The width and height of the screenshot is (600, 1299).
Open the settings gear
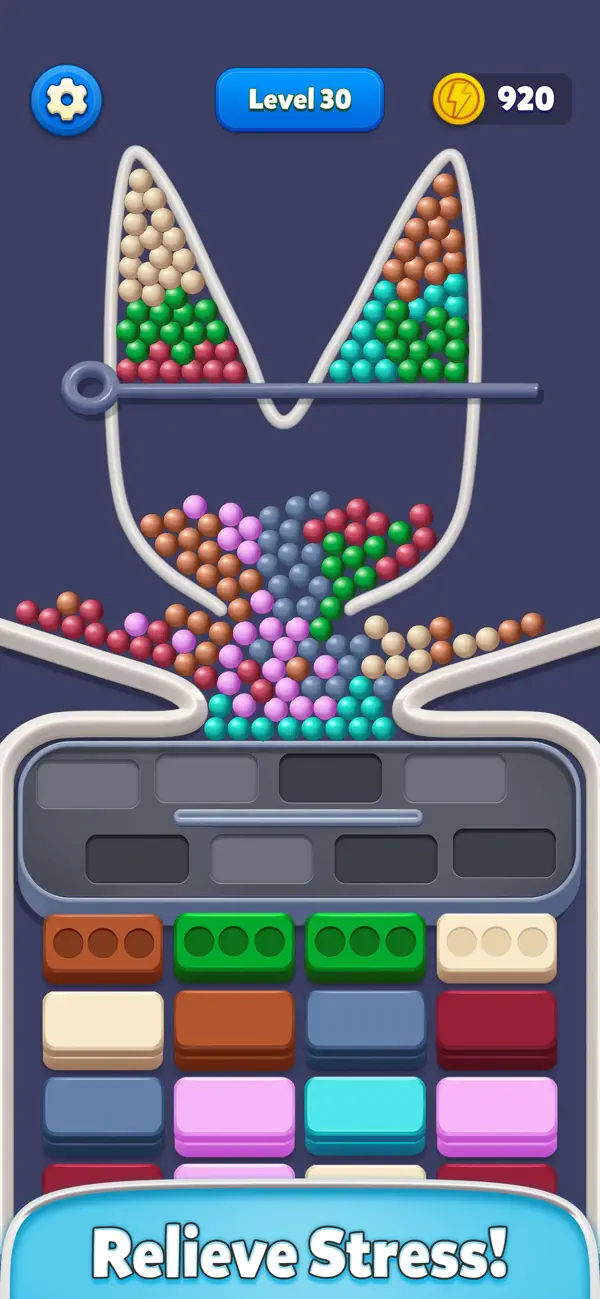point(67,98)
